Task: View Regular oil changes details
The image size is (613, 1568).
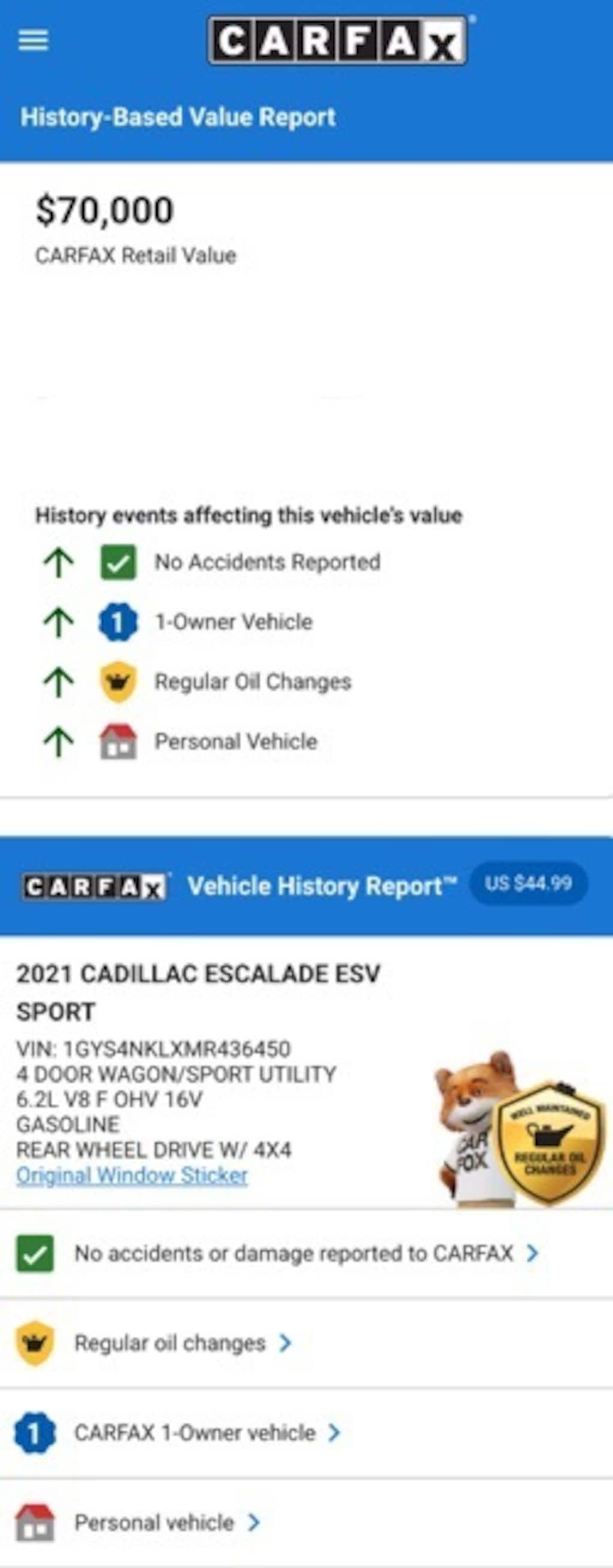Action: 183,1343
